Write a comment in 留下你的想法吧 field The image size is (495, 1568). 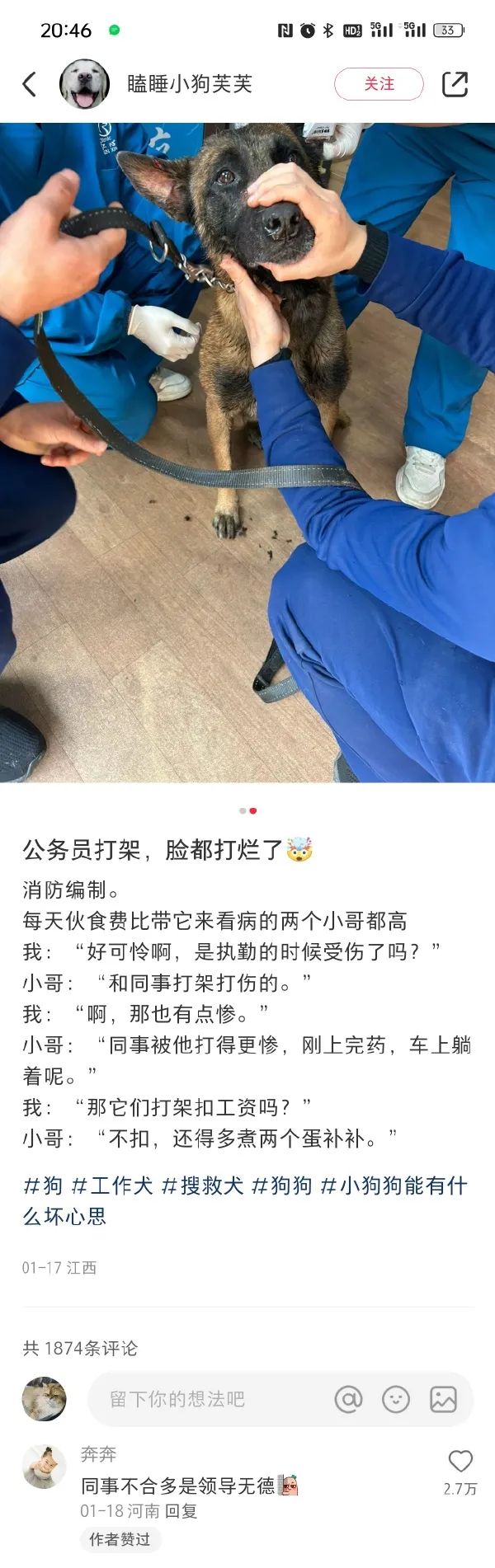tap(206, 1399)
